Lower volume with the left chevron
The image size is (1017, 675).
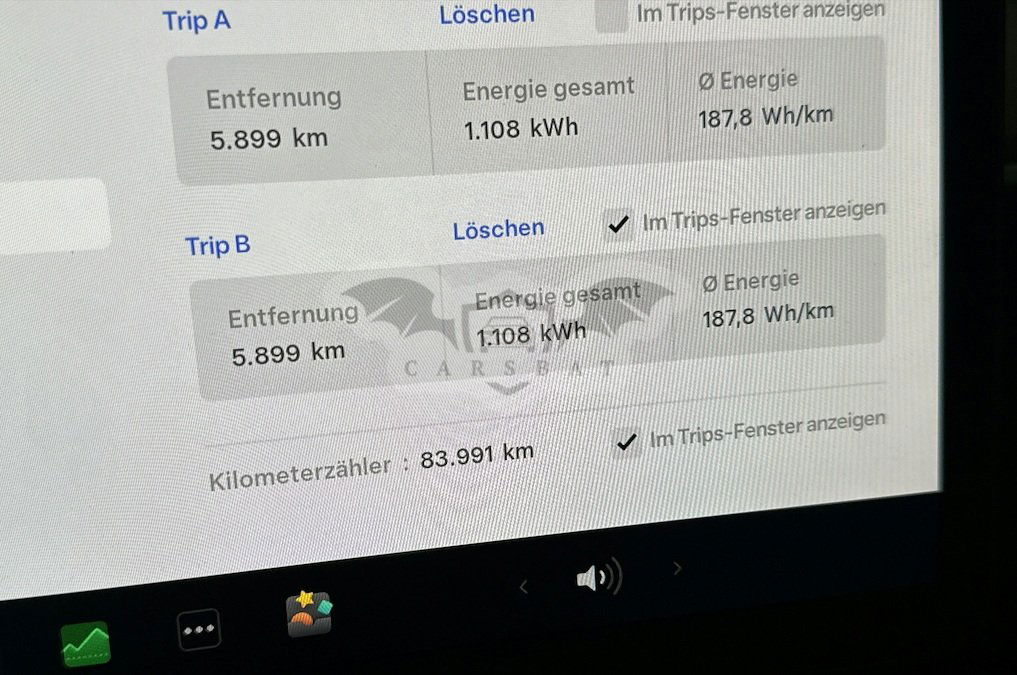click(x=523, y=588)
